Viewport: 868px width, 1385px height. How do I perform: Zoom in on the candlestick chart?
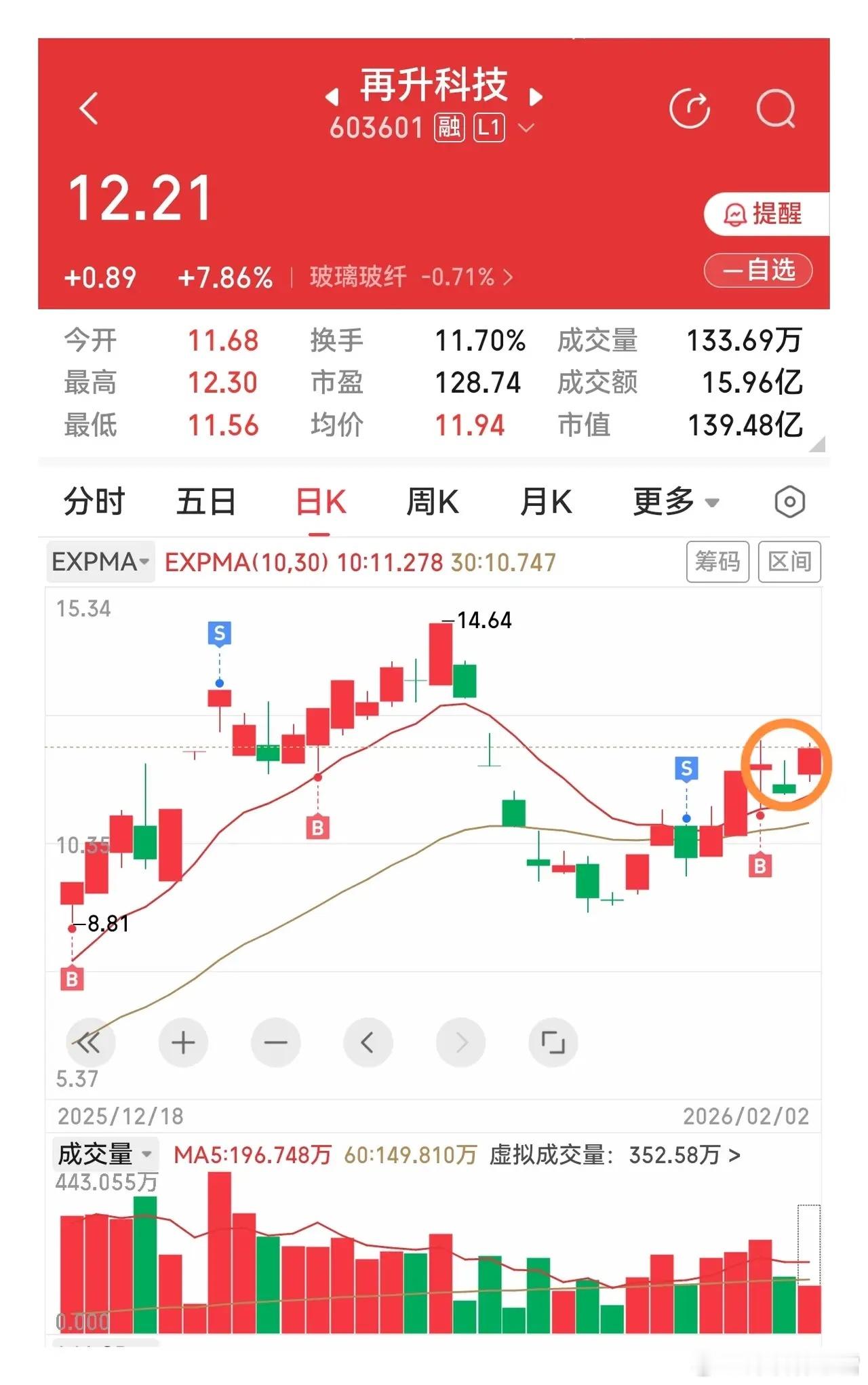[183, 1042]
